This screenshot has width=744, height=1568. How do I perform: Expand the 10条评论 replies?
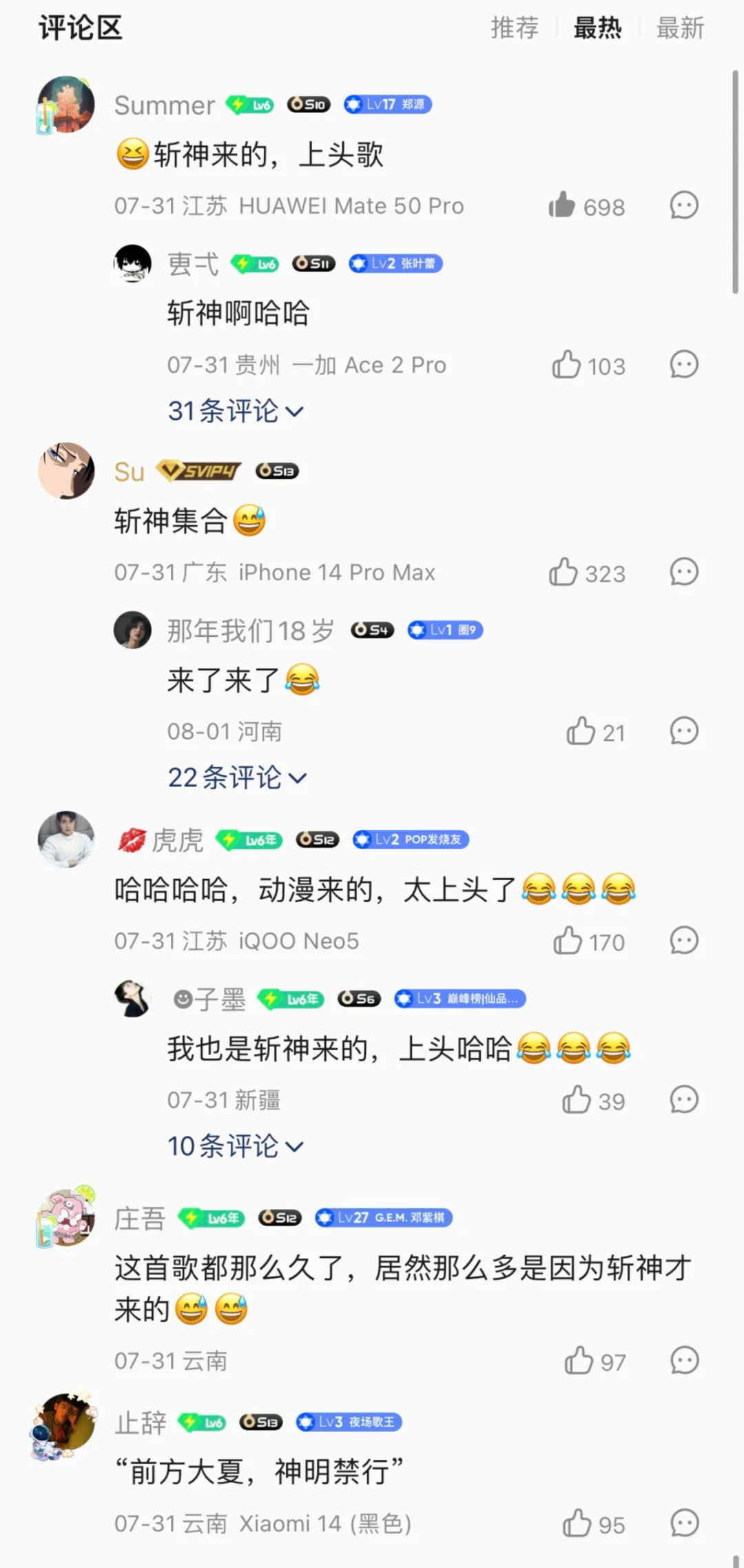coord(235,1147)
